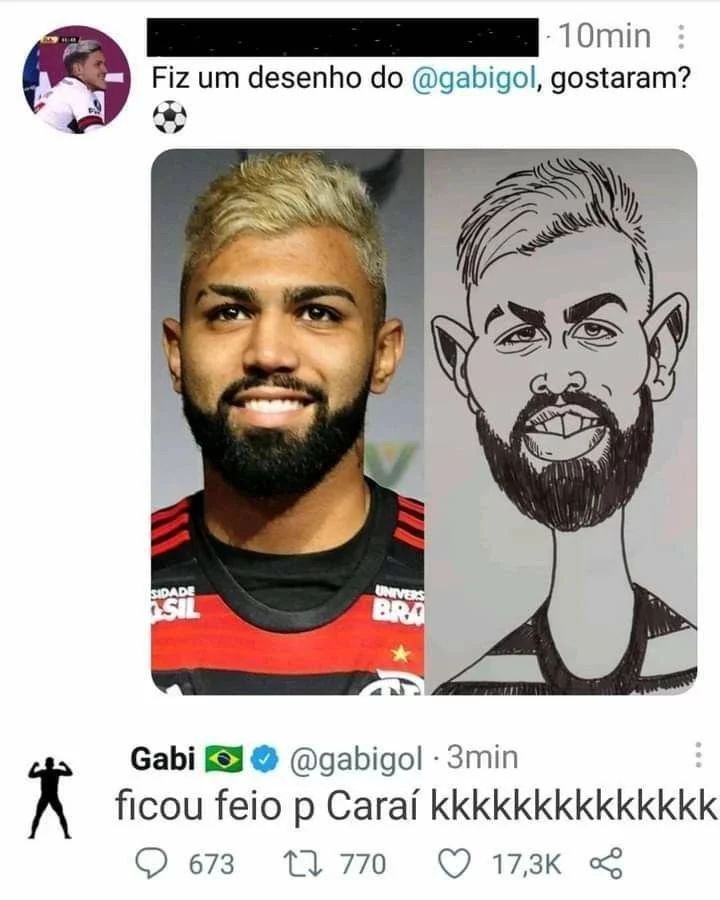Open the overflow menu on the drawing tweet
This screenshot has height=900, width=720.
[682, 37]
